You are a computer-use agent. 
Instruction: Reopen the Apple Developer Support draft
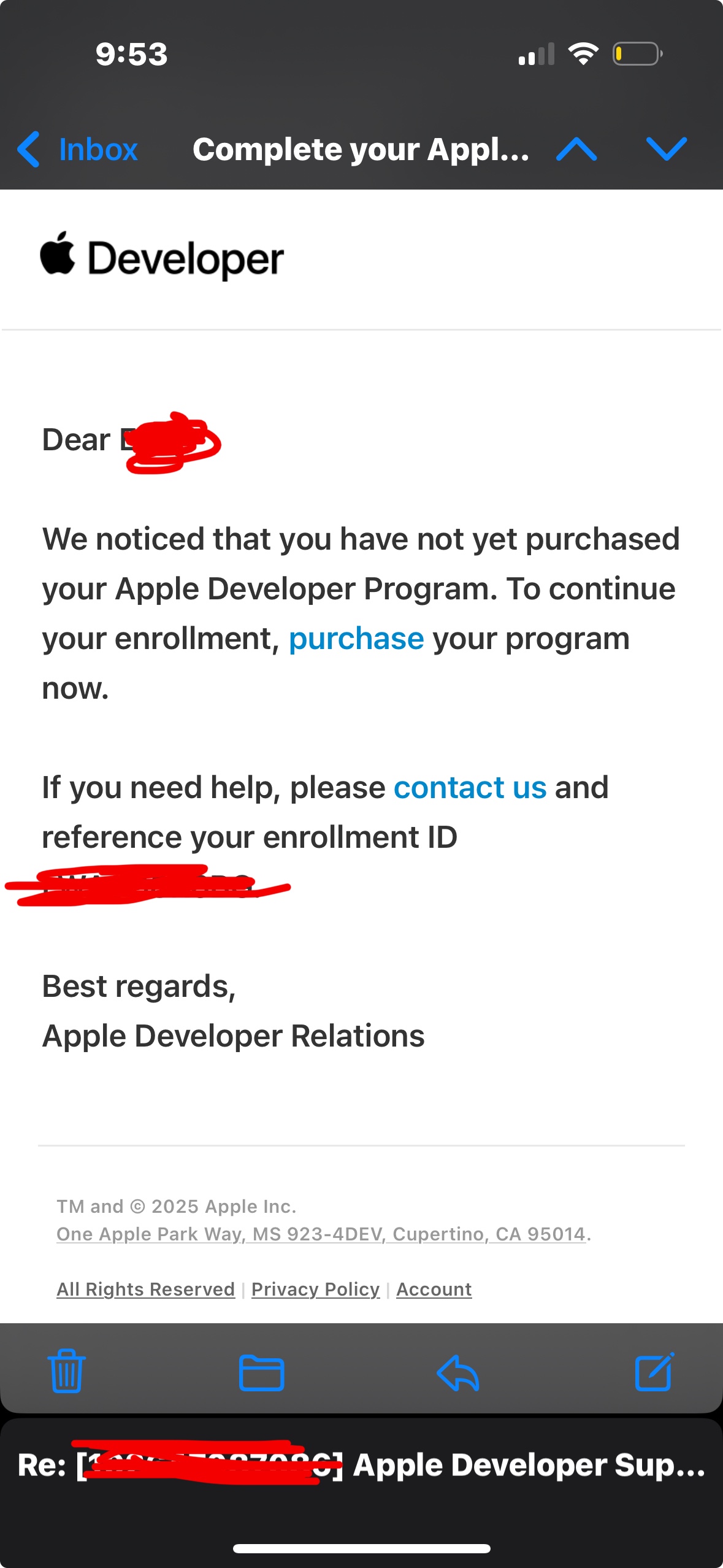pyautogui.click(x=361, y=1465)
